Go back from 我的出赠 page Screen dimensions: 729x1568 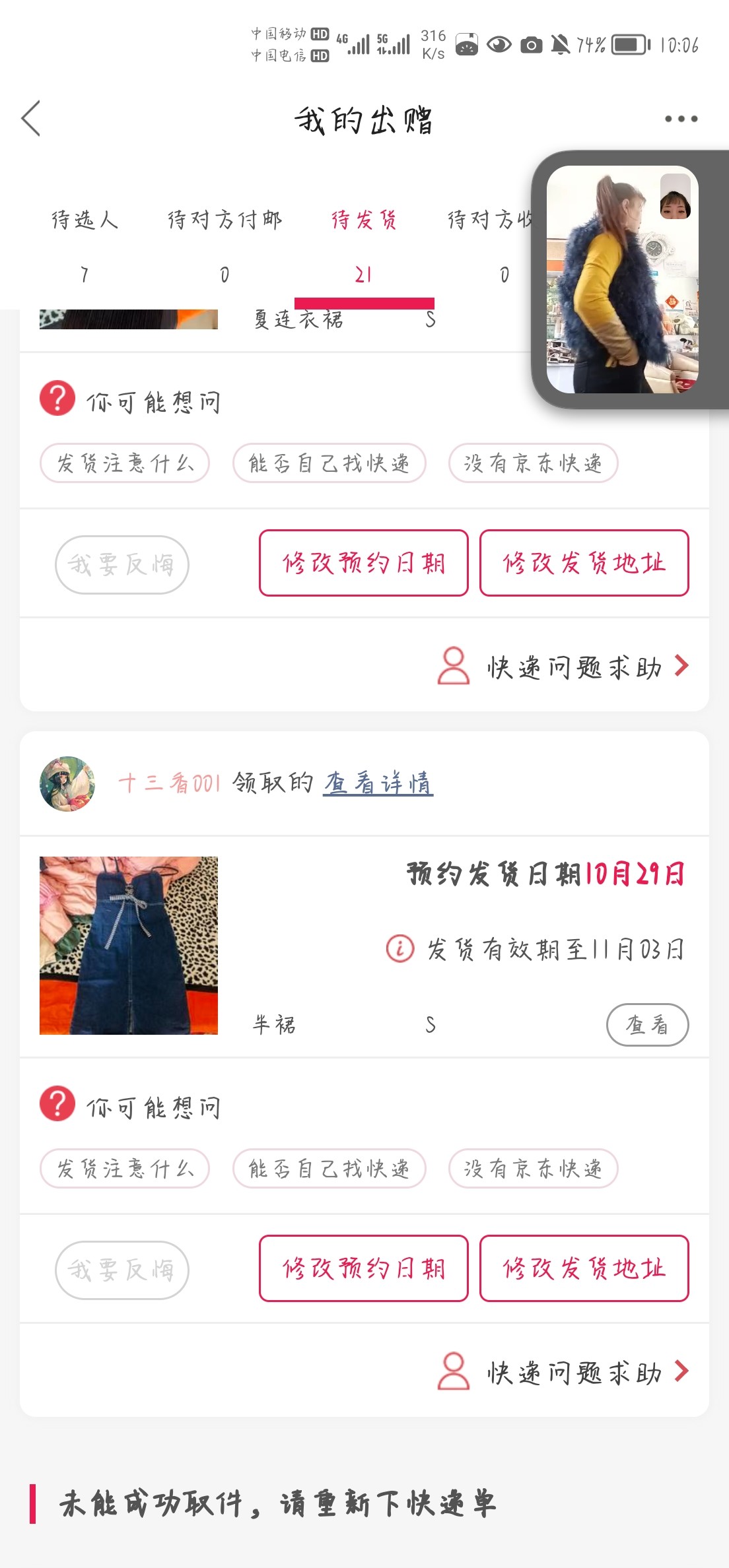click(x=31, y=119)
